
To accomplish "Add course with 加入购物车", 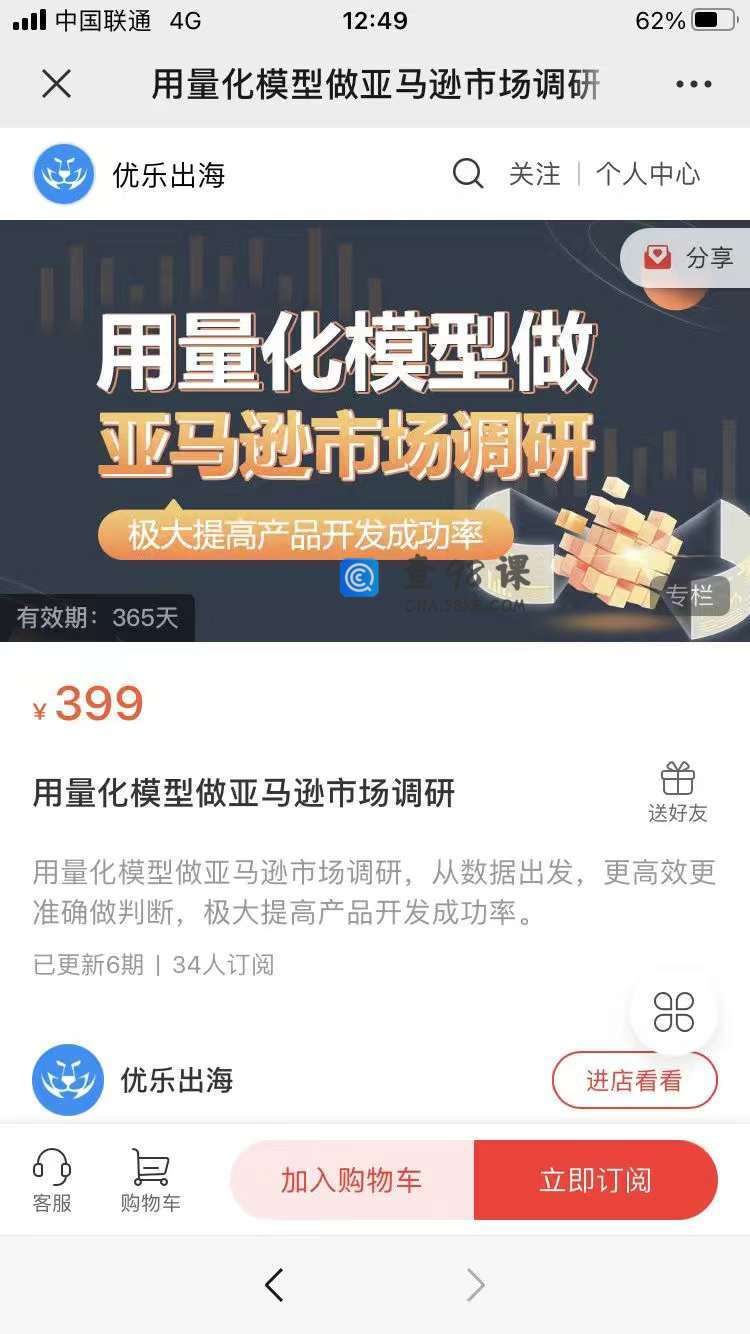I will (352, 1180).
